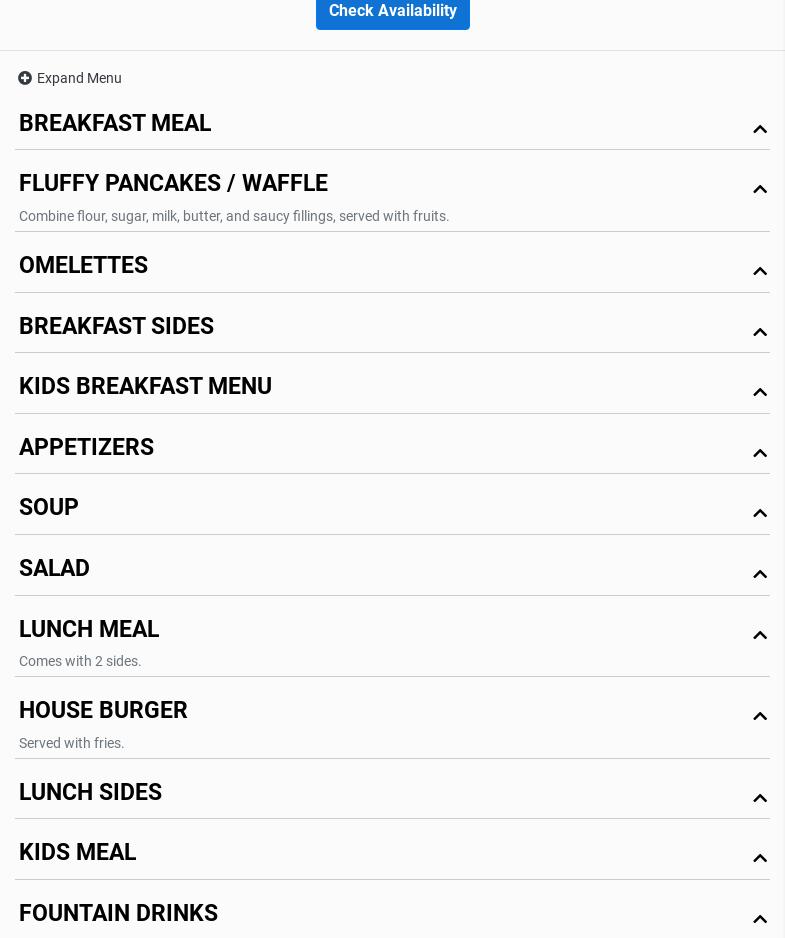
Task: Collapse the APPETIZERS section chevron
Action: [760, 453]
